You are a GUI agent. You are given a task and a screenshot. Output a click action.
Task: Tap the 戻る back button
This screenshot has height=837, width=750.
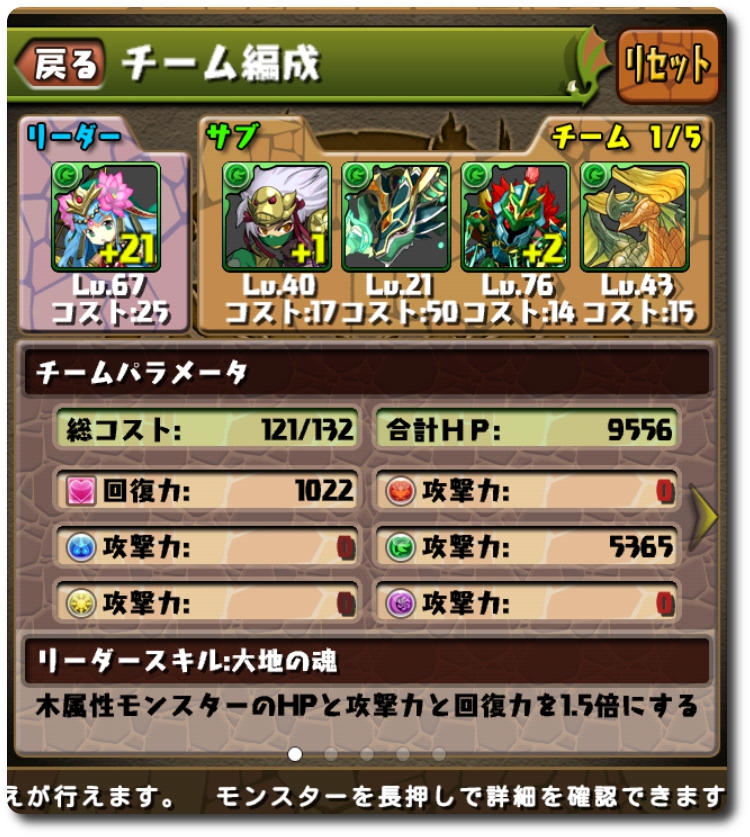point(62,64)
